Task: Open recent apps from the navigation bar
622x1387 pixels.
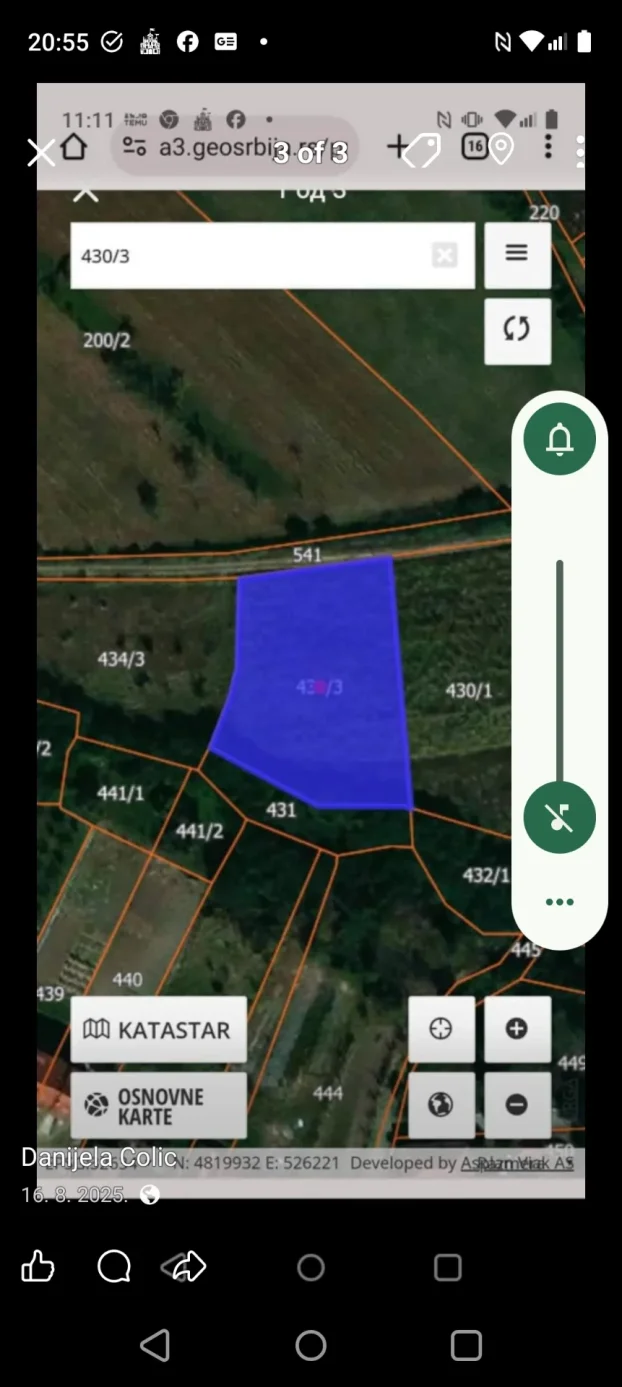Action: [x=466, y=1345]
